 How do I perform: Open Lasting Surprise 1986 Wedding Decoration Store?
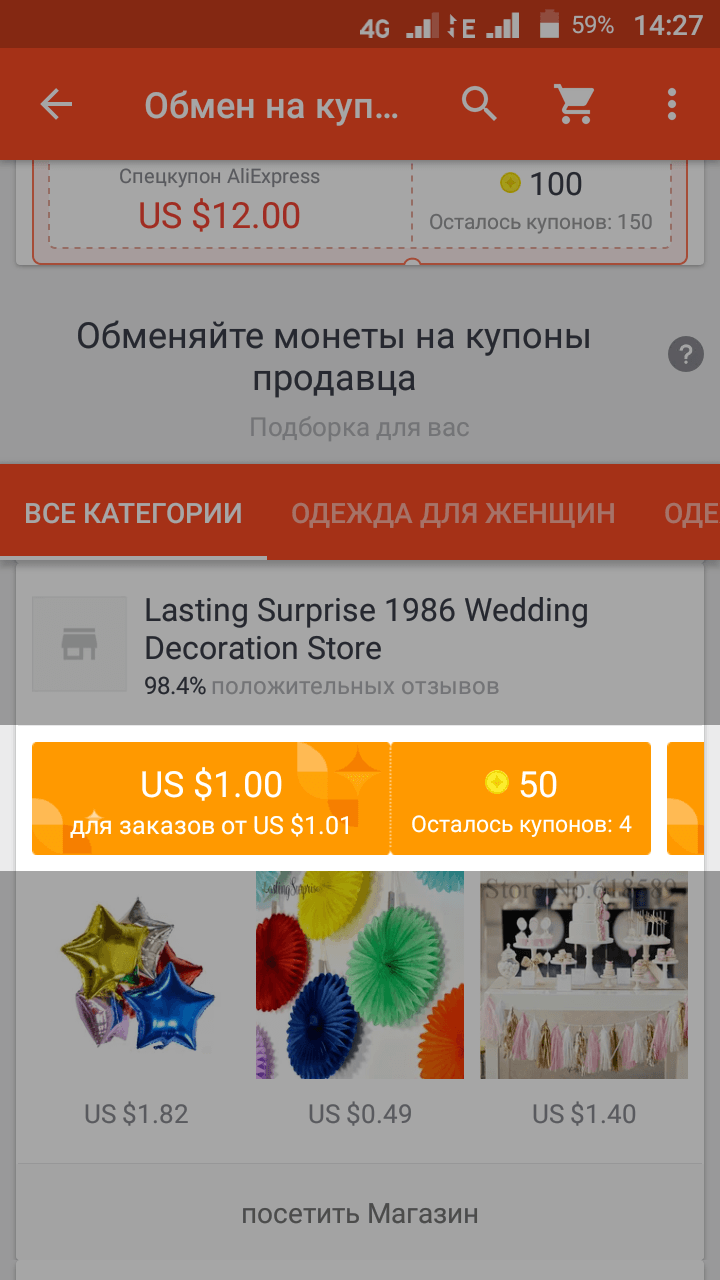tap(366, 629)
